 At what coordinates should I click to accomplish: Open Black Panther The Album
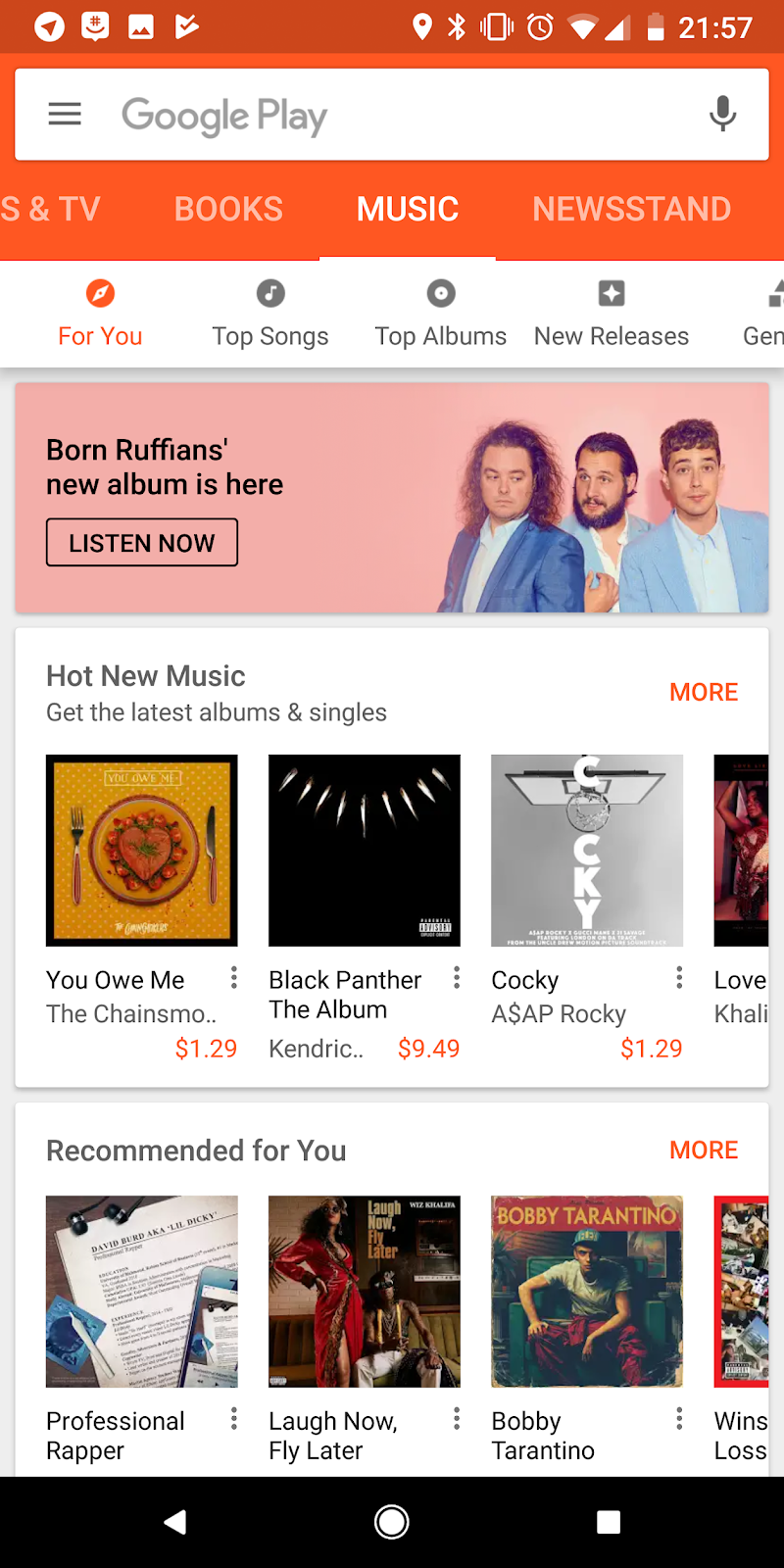point(365,851)
